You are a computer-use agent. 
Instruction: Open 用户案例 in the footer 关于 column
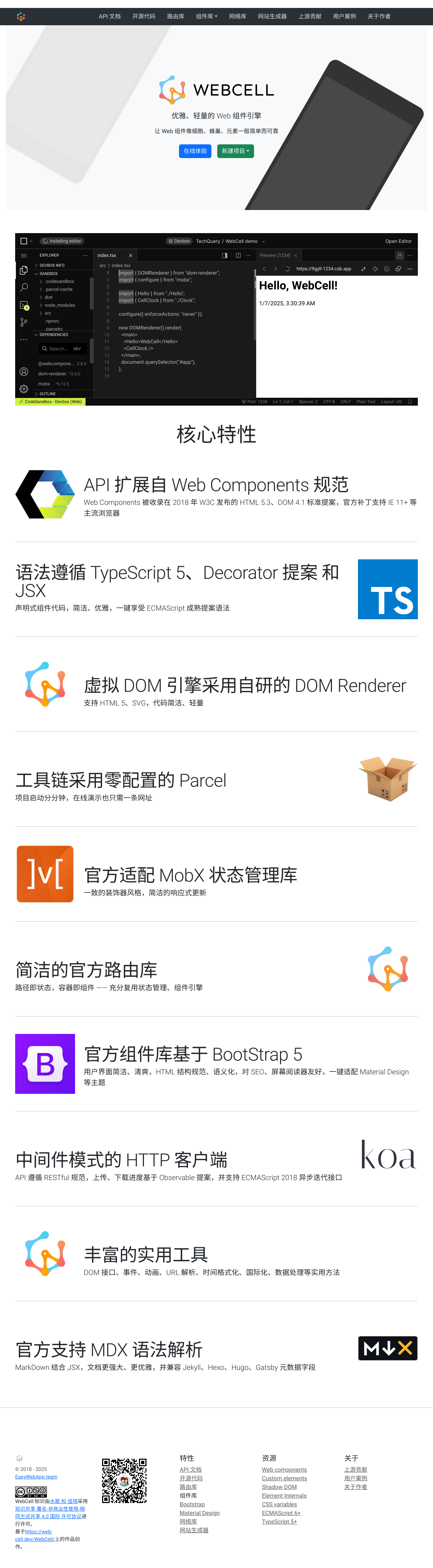pyautogui.click(x=355, y=1479)
